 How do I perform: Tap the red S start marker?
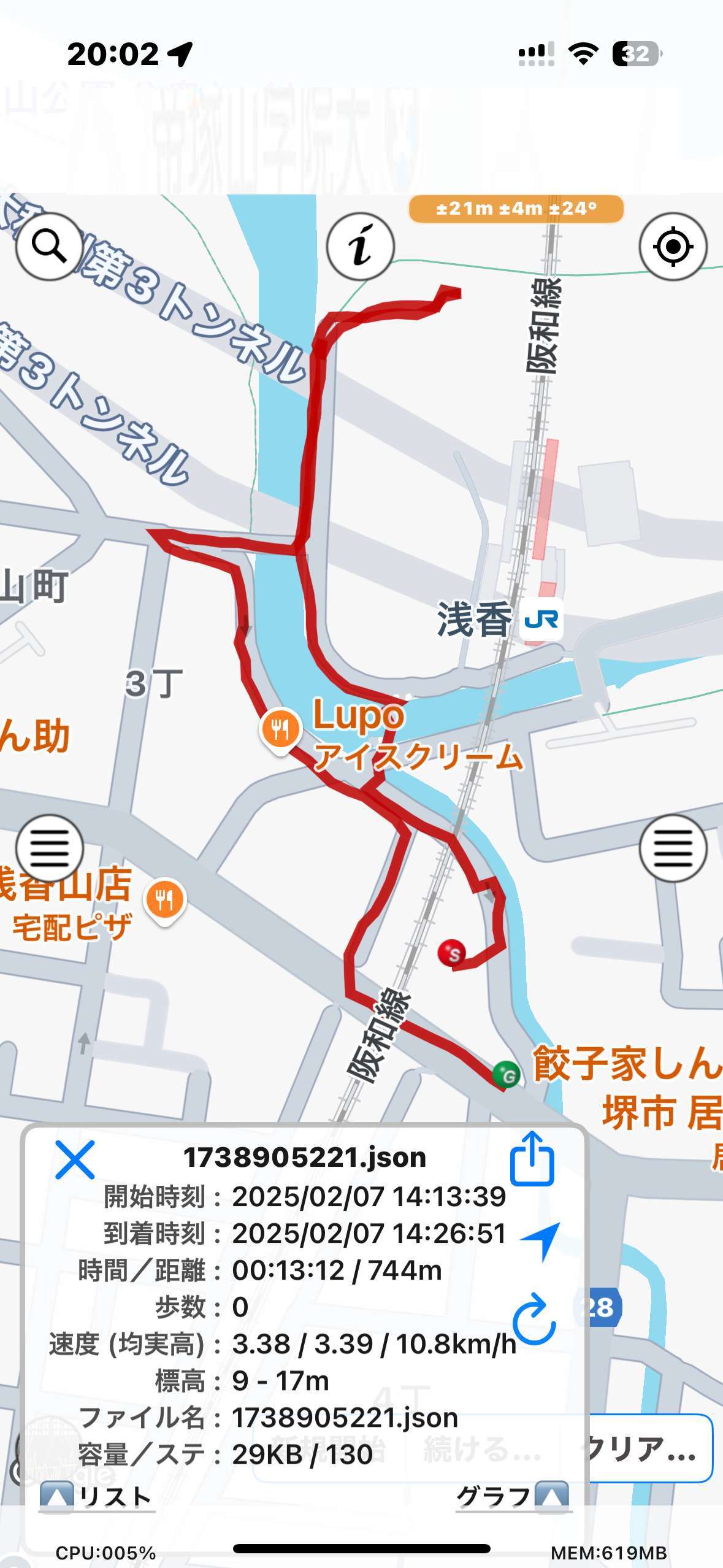coord(452,953)
